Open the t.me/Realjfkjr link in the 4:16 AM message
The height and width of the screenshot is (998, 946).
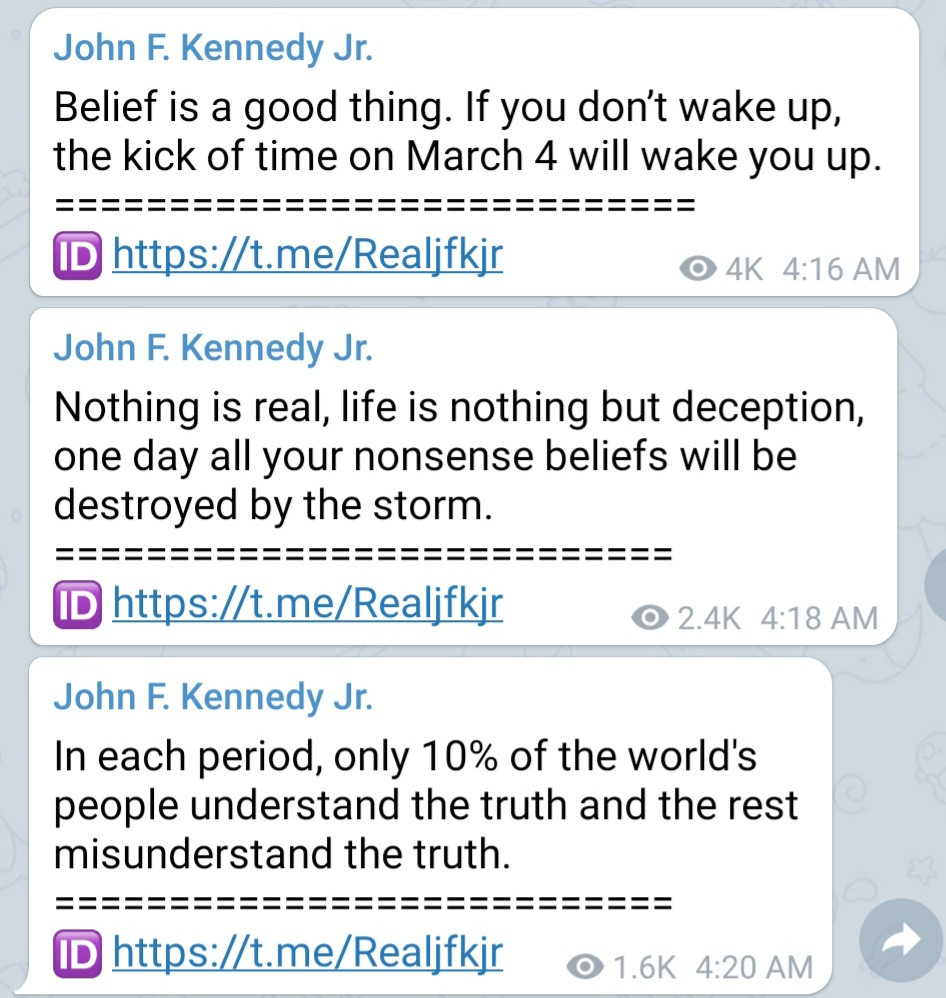pyautogui.click(x=307, y=257)
